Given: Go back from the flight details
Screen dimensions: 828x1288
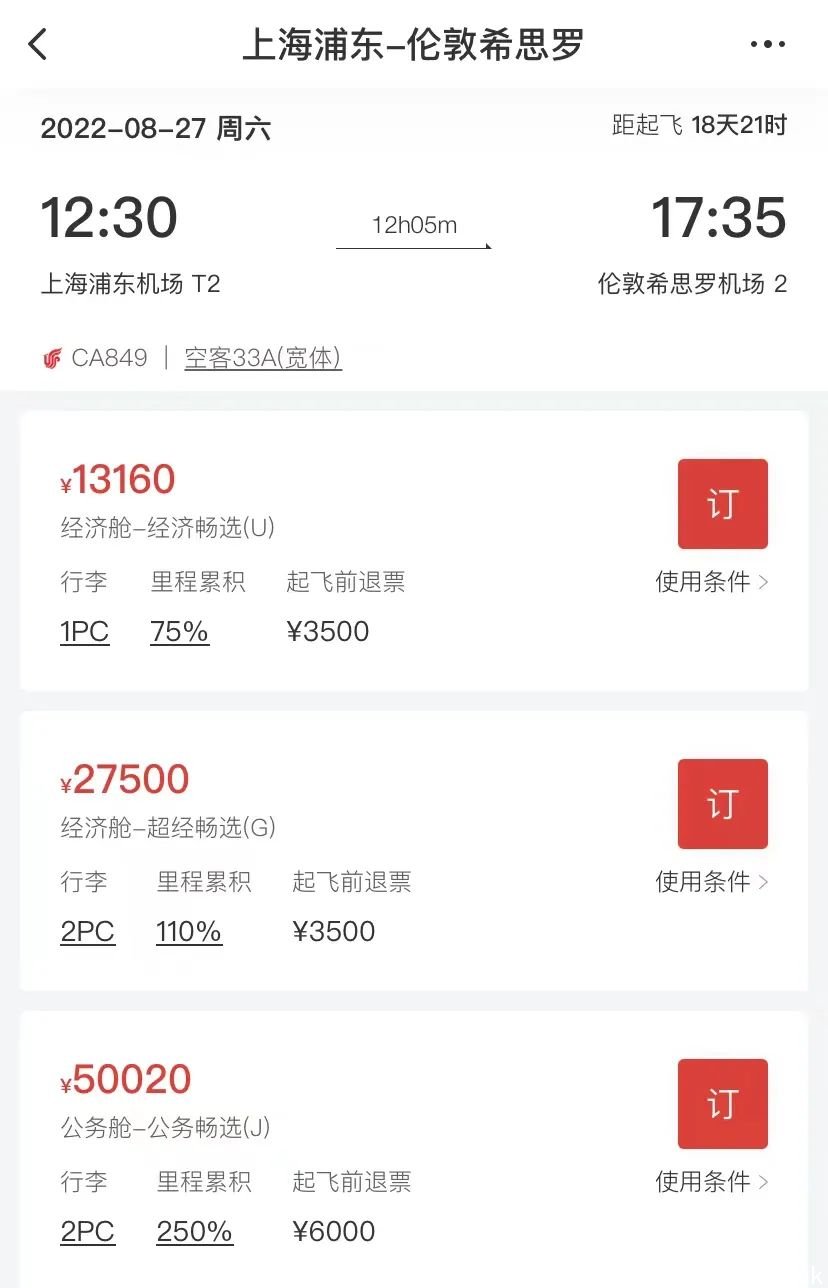Looking at the screenshot, I should [38, 45].
